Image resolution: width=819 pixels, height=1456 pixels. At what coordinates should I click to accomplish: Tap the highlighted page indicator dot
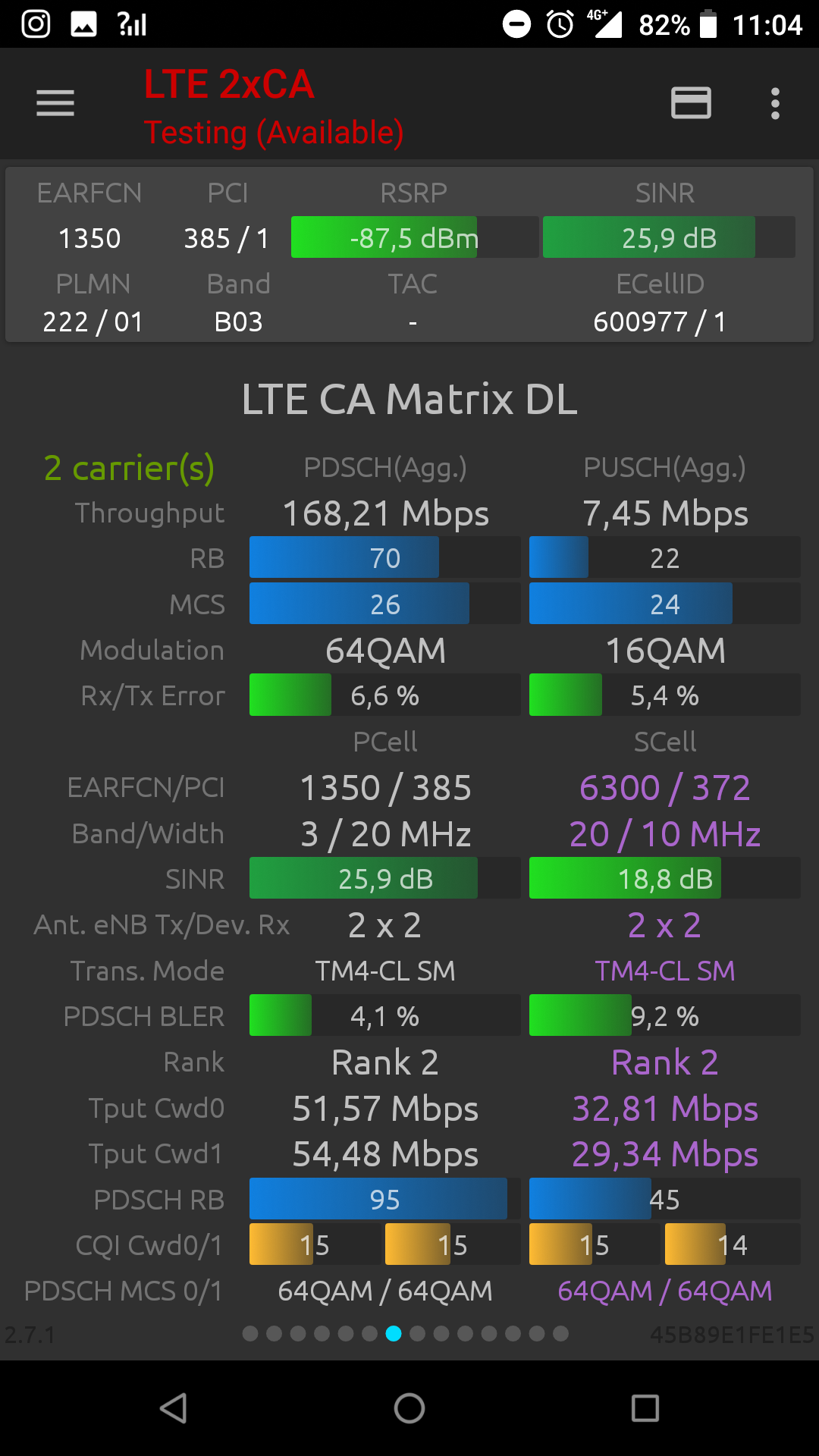(x=394, y=1333)
